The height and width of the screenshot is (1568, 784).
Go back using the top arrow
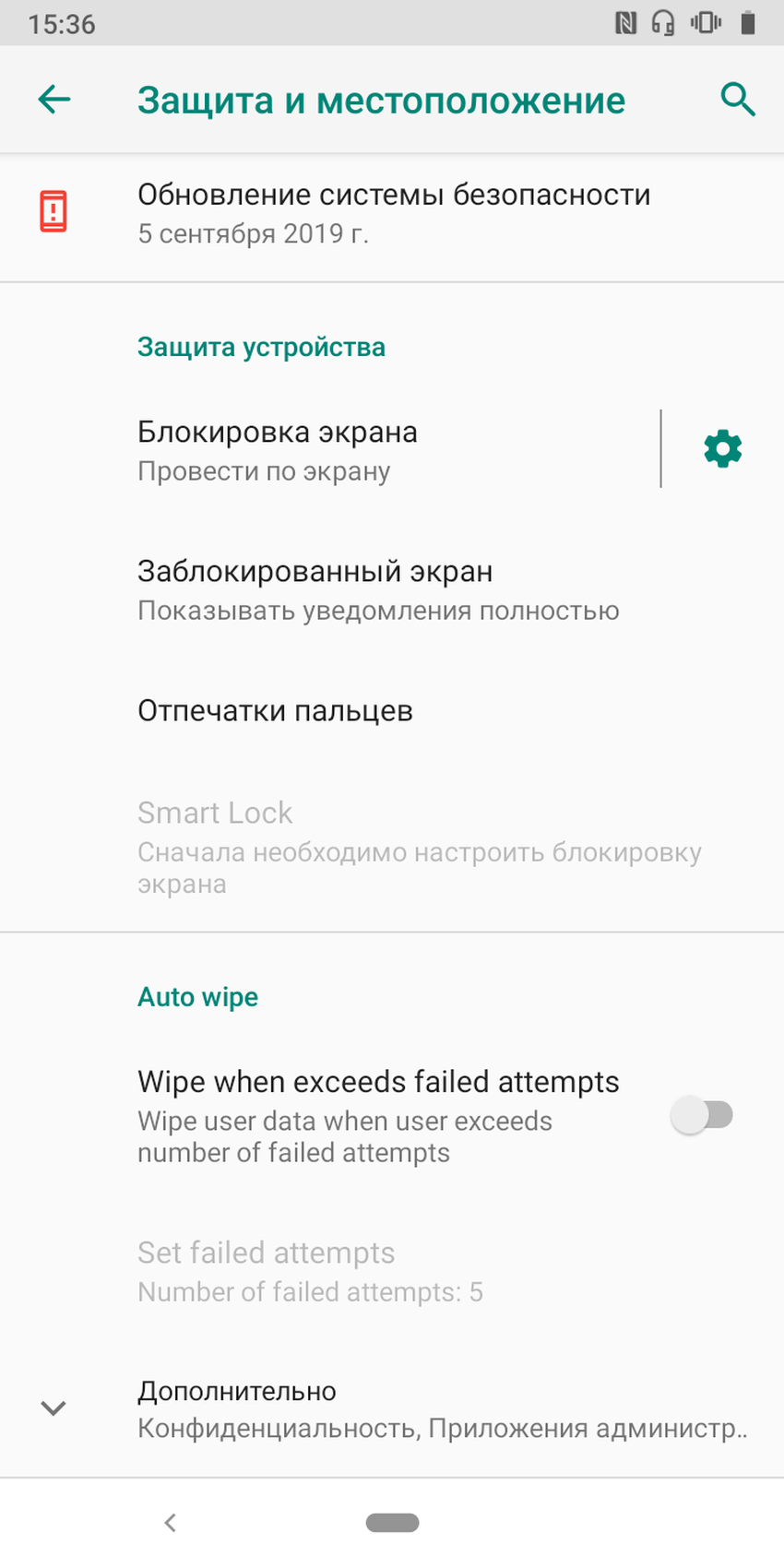point(54,100)
